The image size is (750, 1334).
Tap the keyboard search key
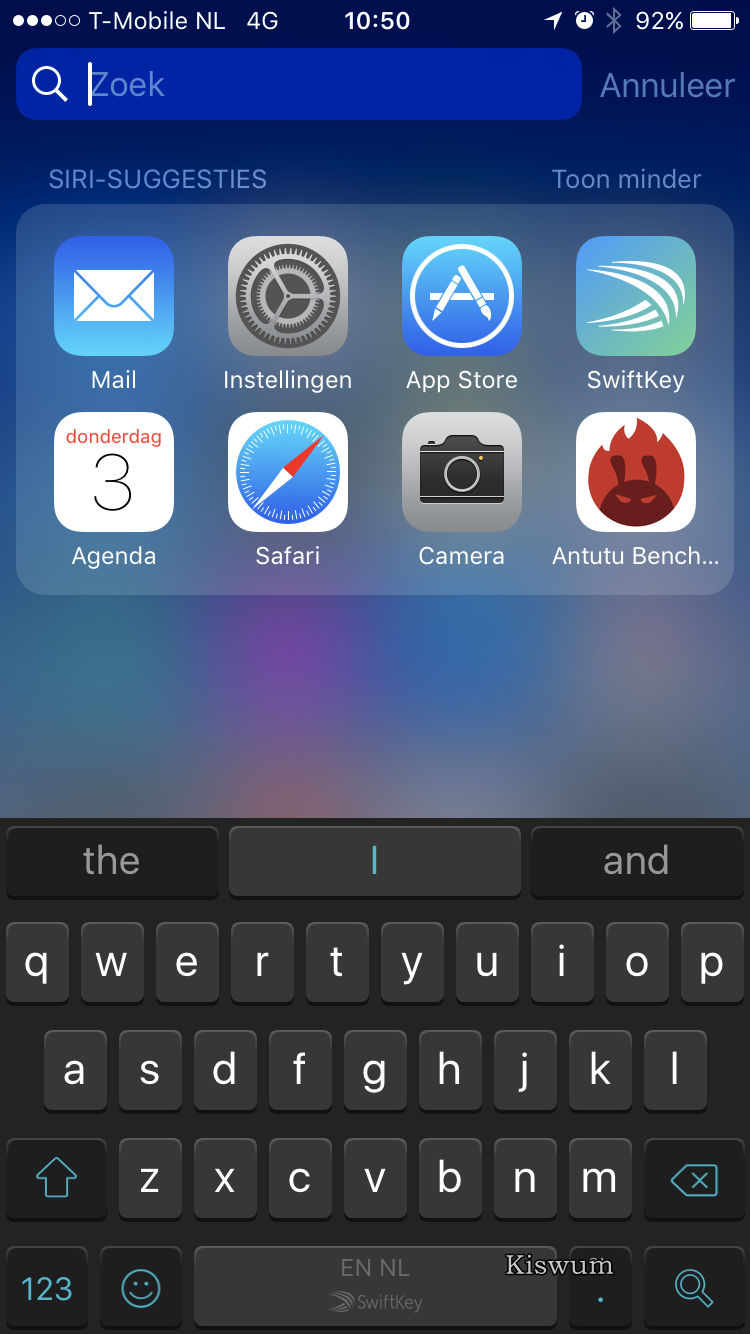tap(694, 1288)
